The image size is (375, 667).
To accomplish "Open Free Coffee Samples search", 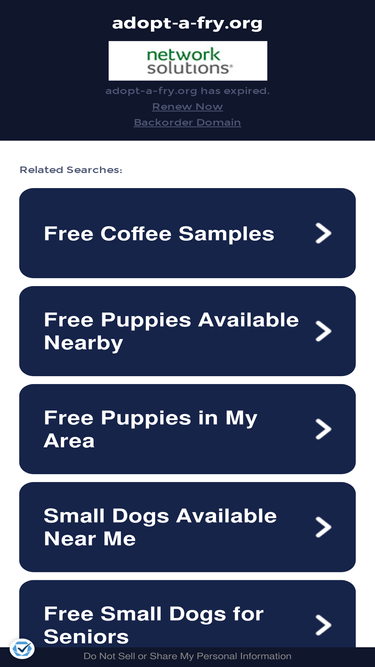I will pyautogui.click(x=188, y=233).
